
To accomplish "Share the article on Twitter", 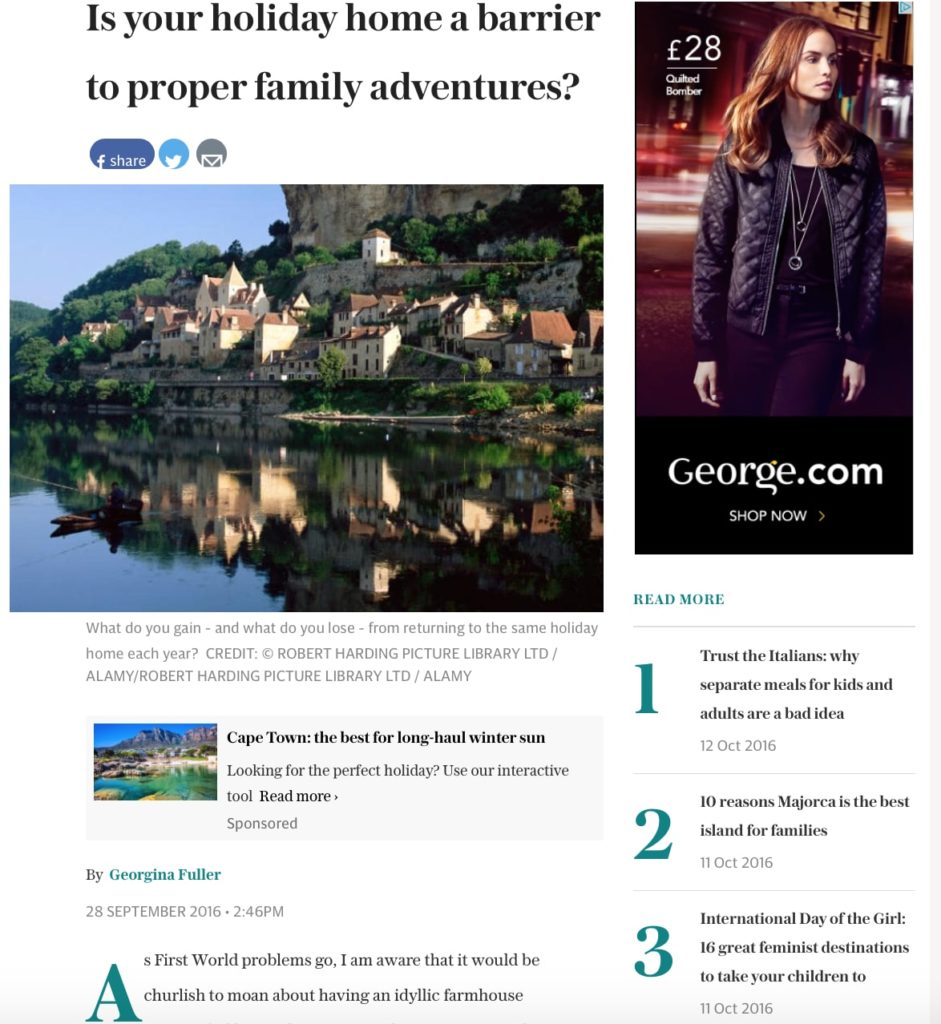I will 174,156.
